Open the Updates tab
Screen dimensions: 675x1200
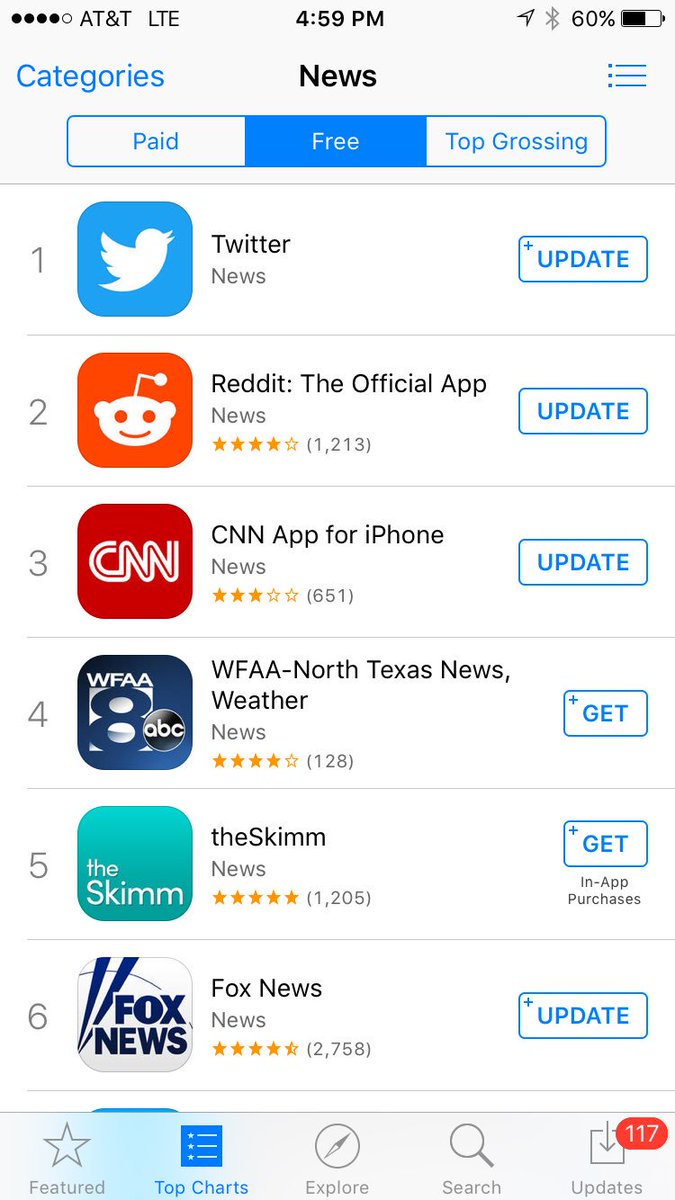pyautogui.click(x=607, y=1159)
